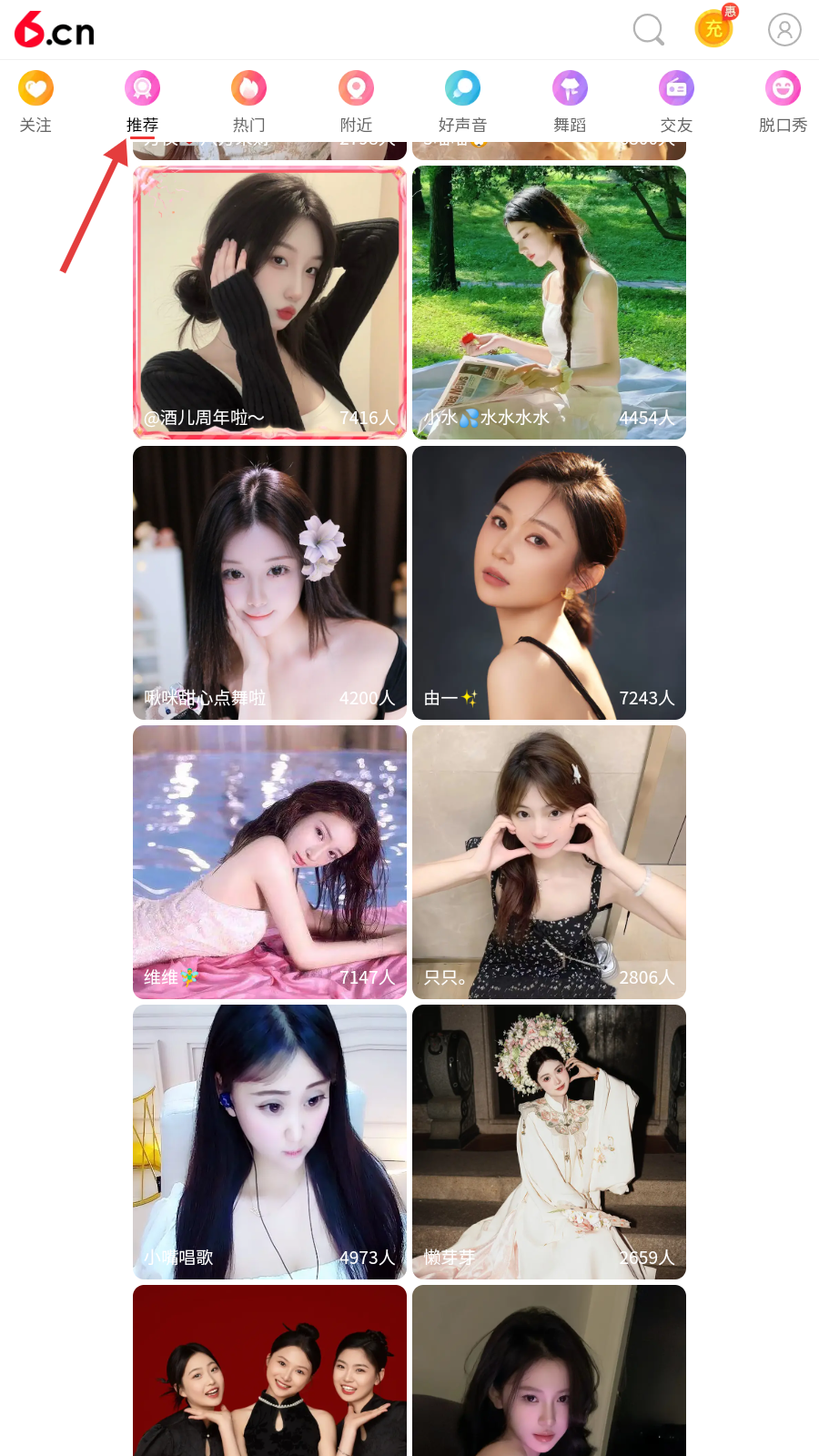This screenshot has height=1456, width=819.
Task: Open the search icon
Action: 648,29
